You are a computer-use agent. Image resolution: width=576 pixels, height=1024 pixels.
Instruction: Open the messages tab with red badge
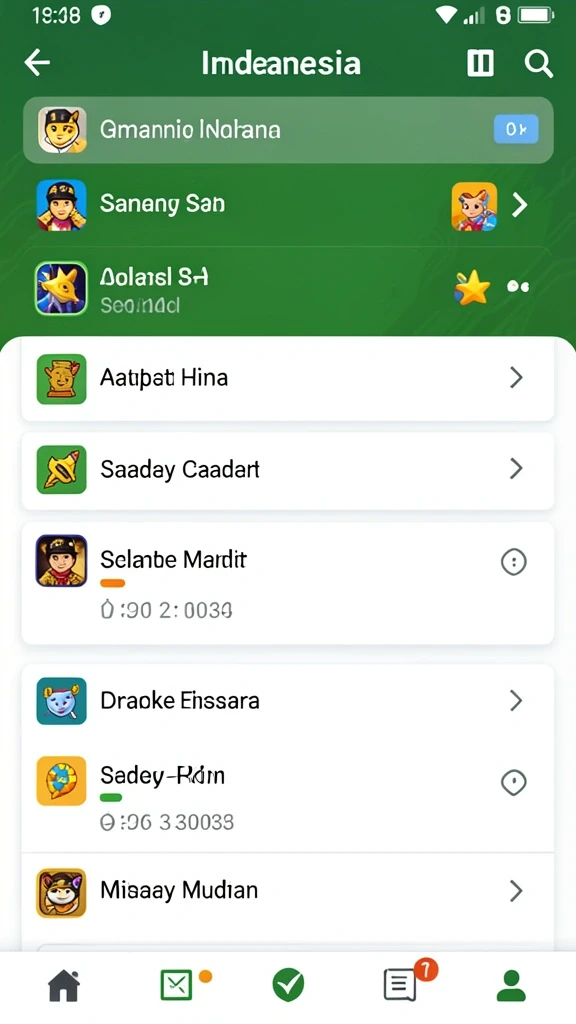400,985
